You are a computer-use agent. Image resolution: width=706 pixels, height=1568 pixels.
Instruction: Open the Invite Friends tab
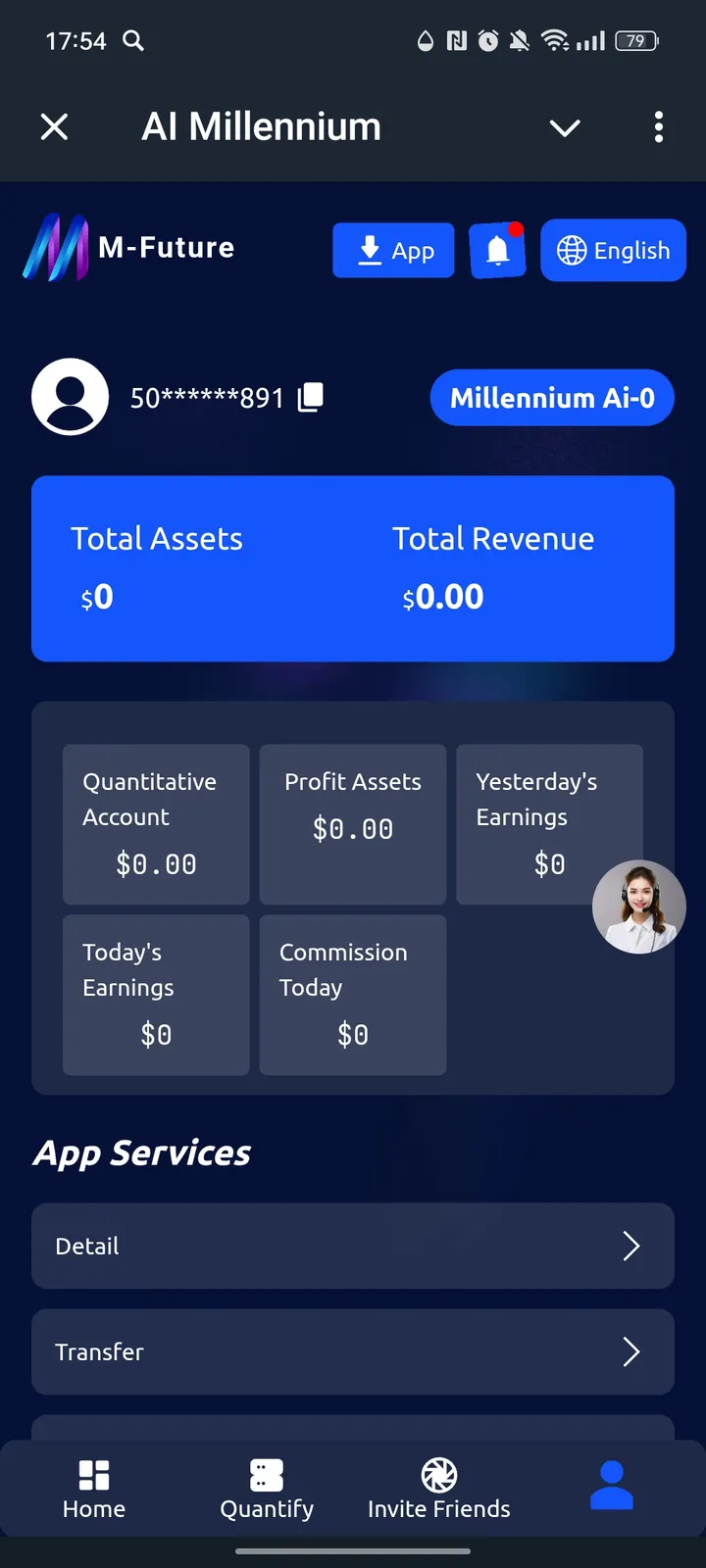[x=438, y=1488]
